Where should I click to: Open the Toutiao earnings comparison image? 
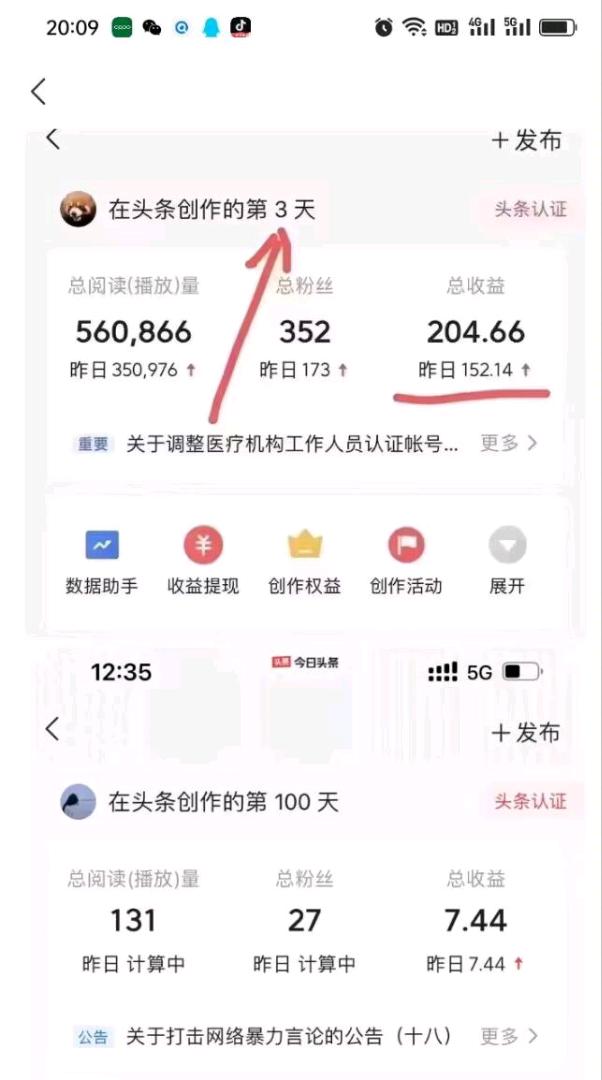(301, 600)
